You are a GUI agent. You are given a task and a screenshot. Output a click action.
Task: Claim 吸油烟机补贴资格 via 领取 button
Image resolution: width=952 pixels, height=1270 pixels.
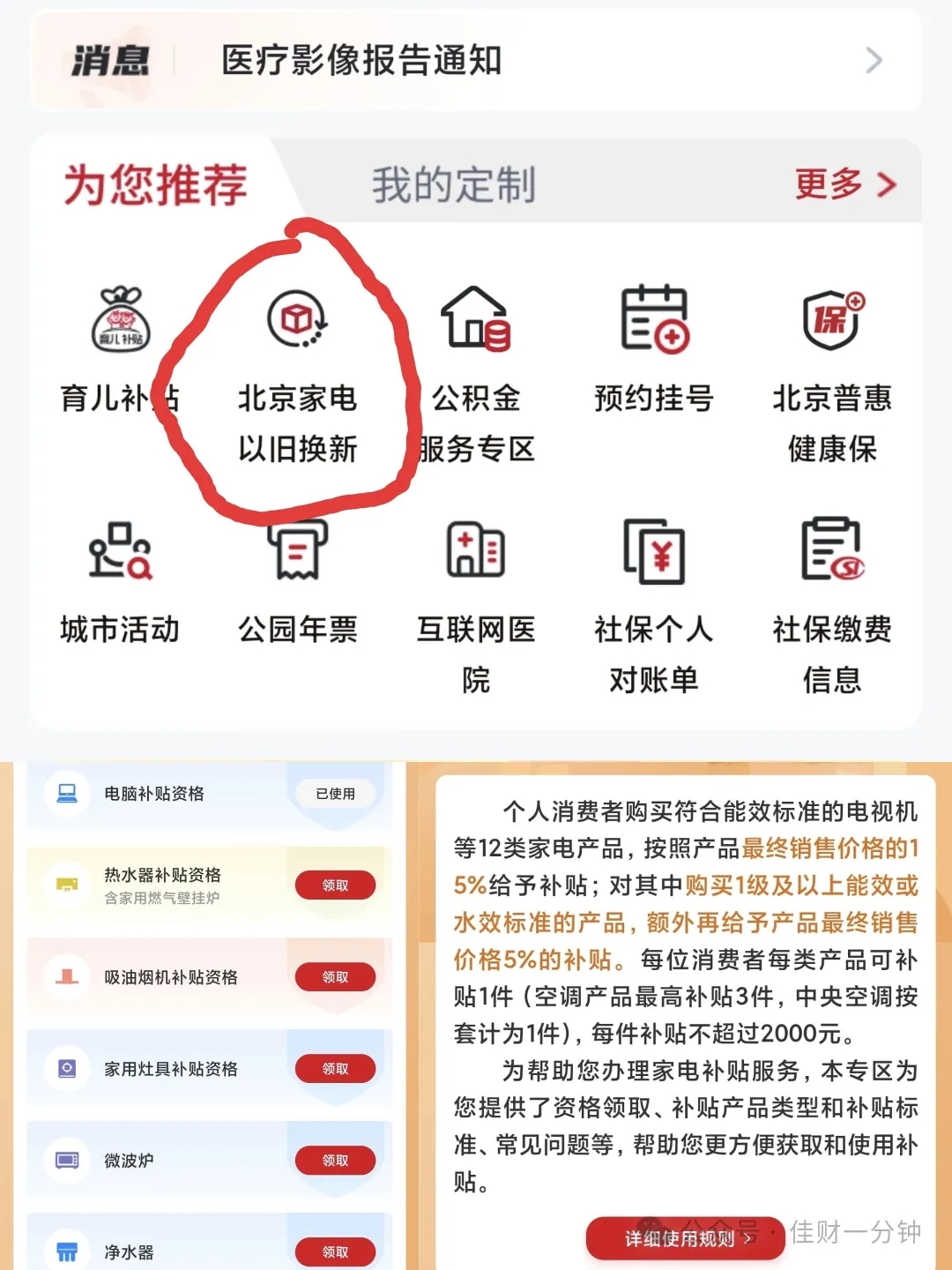pos(336,977)
